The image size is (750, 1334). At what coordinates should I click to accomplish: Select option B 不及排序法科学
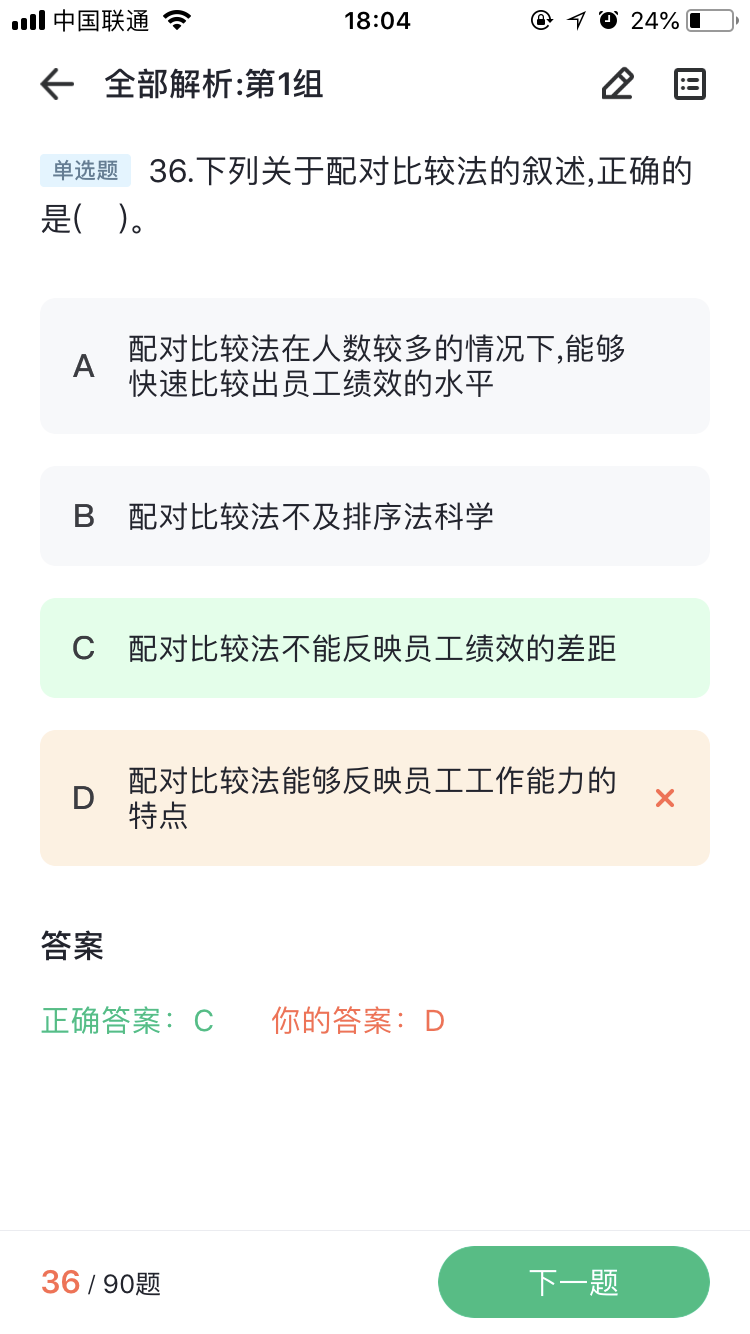375,516
